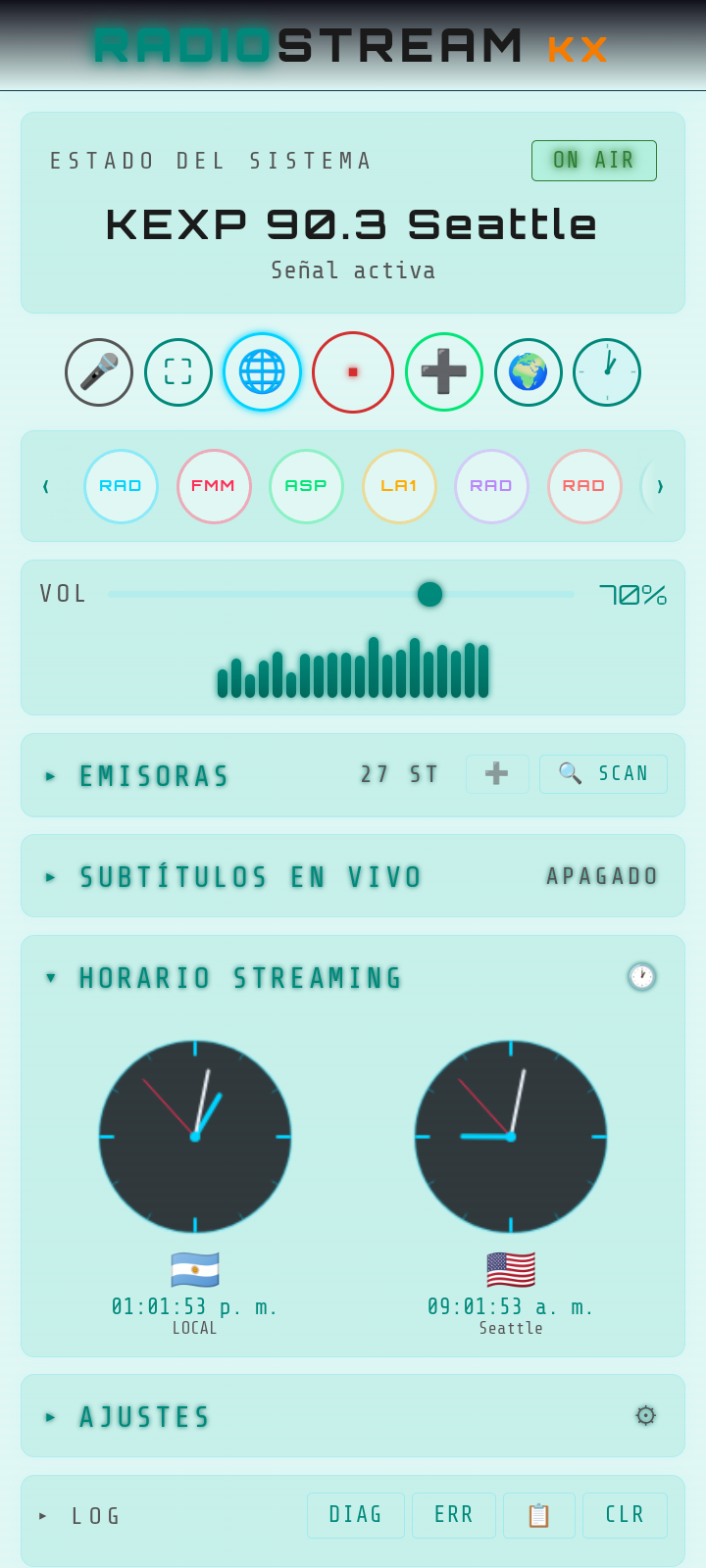Select the FMM station preset
The width and height of the screenshot is (706, 1568).
(x=214, y=486)
